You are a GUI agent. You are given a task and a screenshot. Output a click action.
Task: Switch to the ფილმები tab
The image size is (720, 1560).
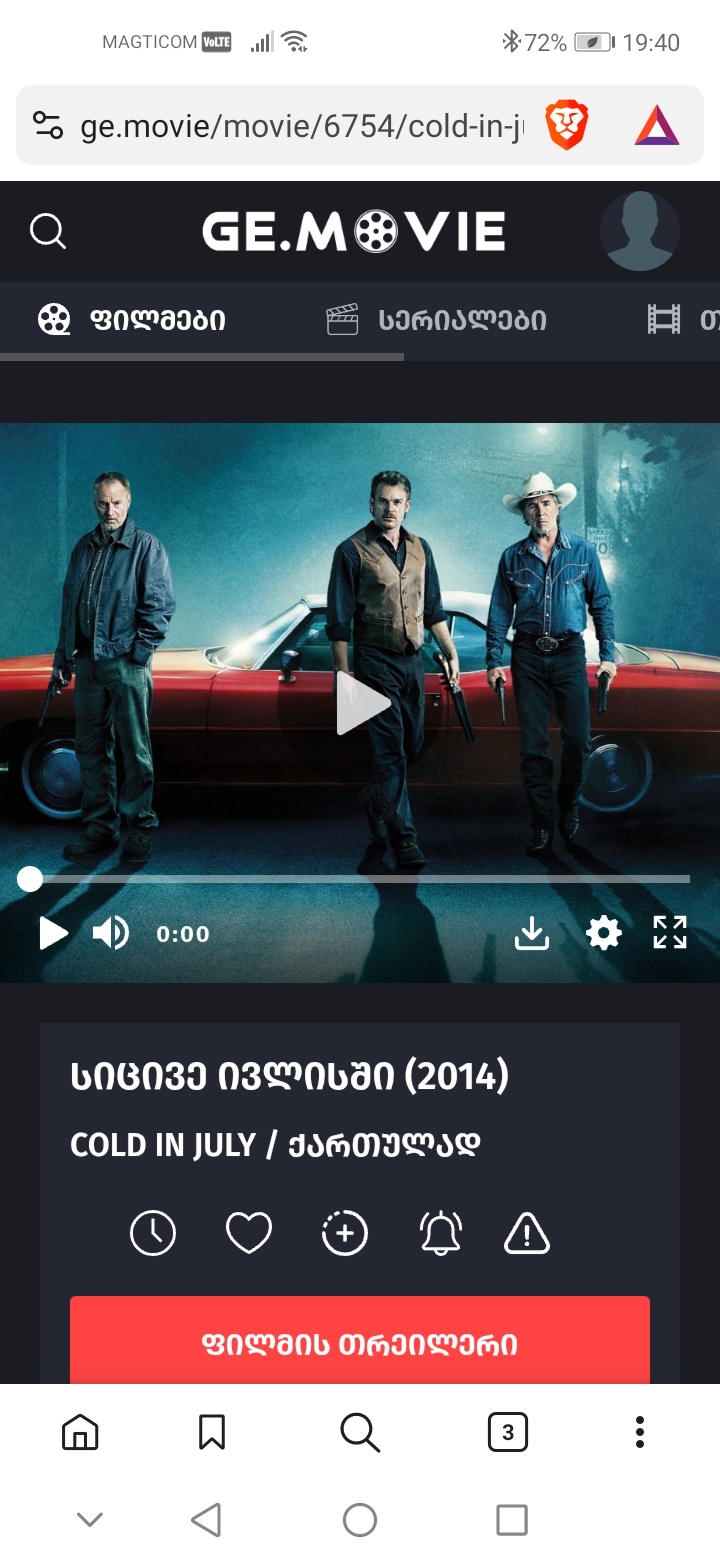pos(132,320)
